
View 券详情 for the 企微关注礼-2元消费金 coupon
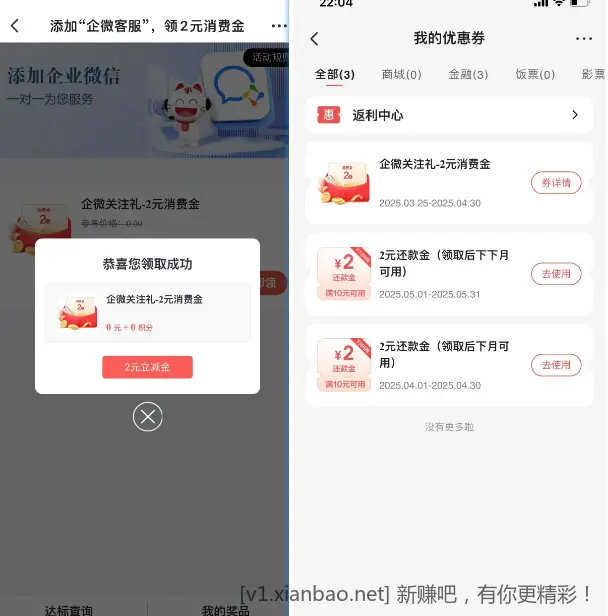pyautogui.click(x=555, y=183)
